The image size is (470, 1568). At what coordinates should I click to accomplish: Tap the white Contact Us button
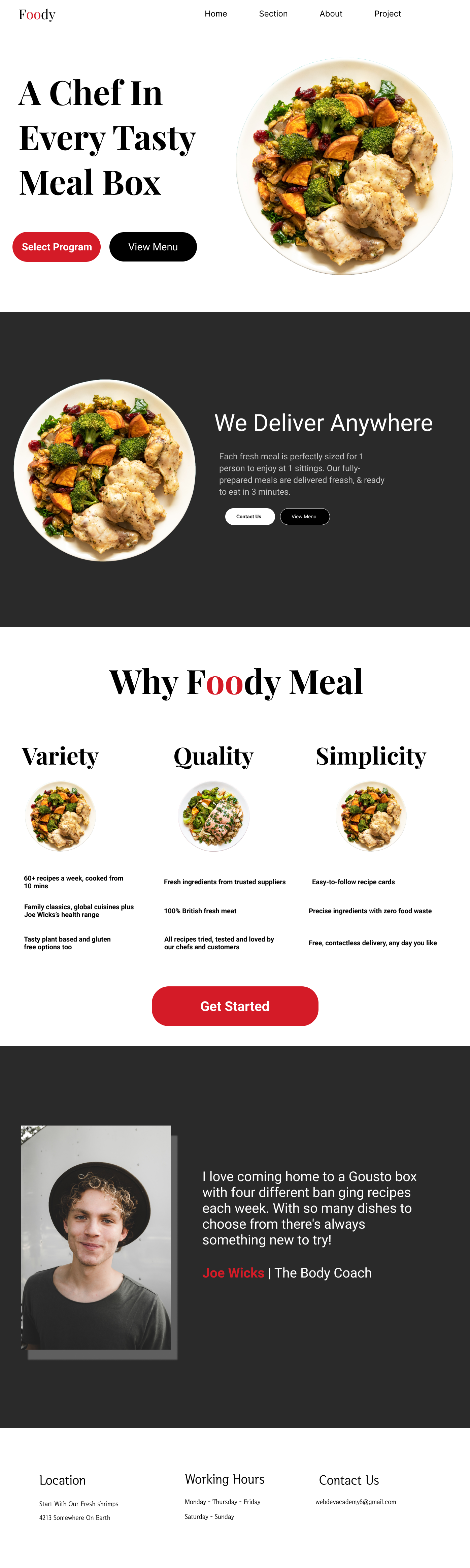click(249, 516)
